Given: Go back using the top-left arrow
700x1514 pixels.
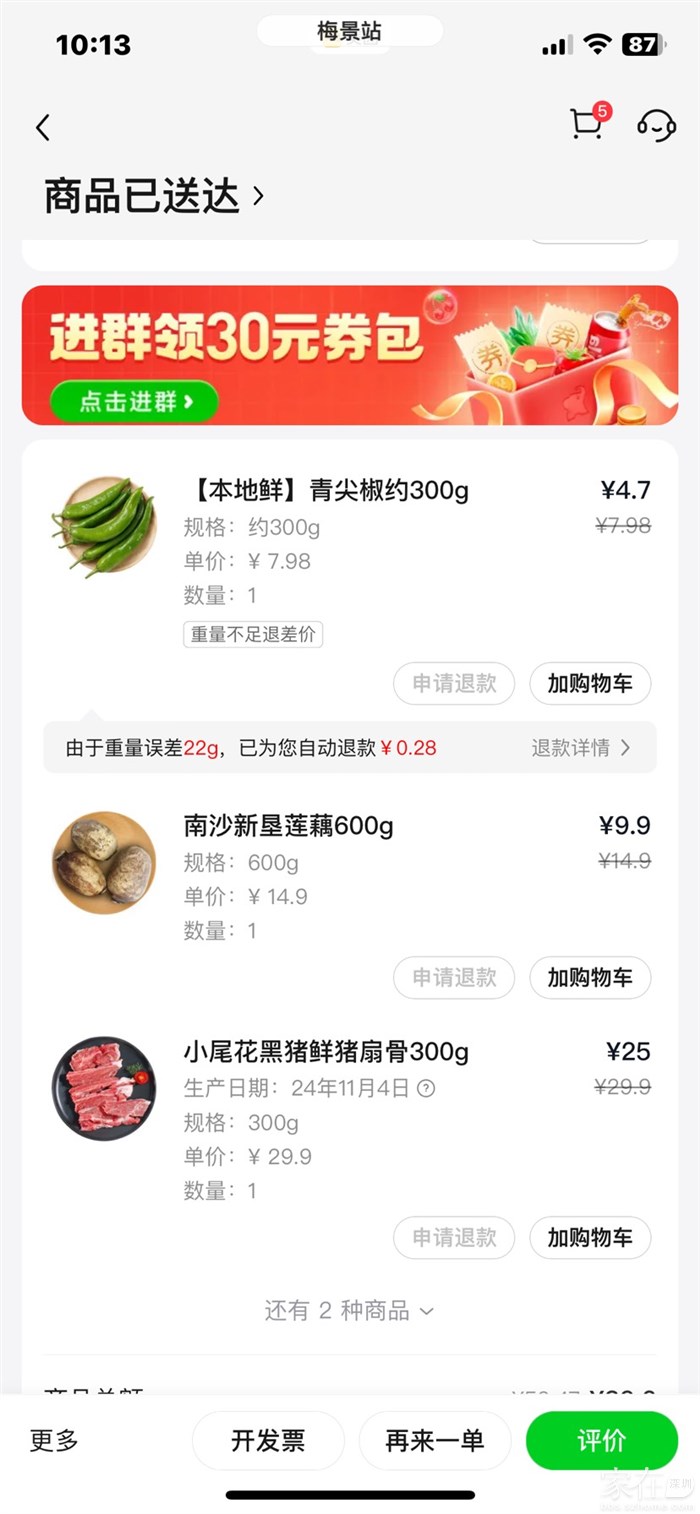Looking at the screenshot, I should [x=43, y=127].
